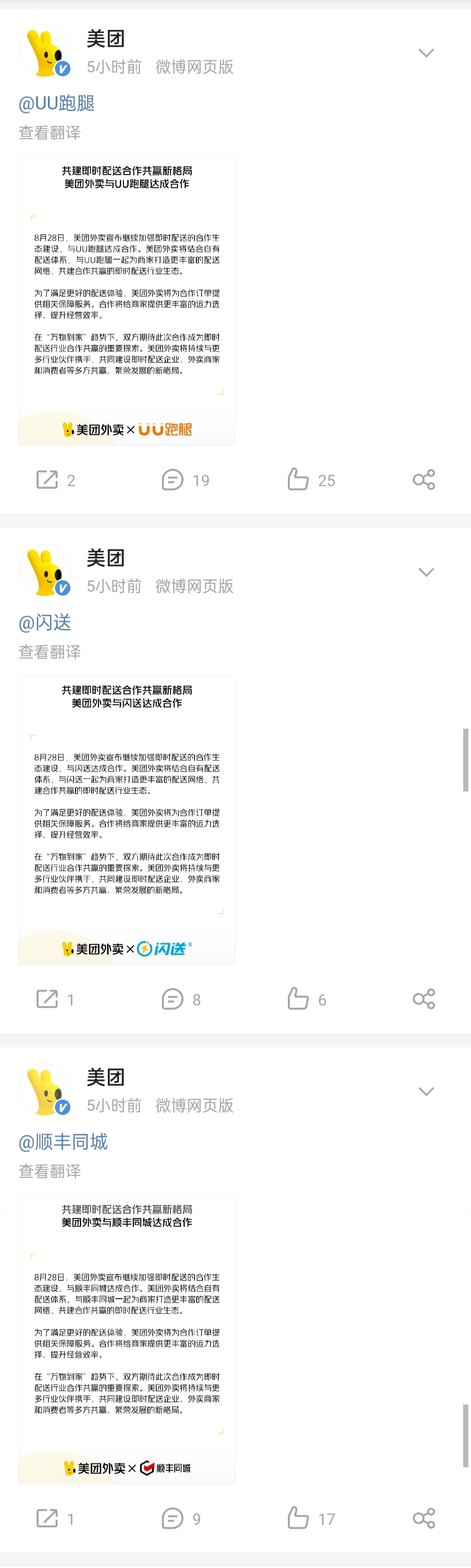
Task: Expand the dropdown chevron on the UU跑腿 post
Action: pos(426,53)
